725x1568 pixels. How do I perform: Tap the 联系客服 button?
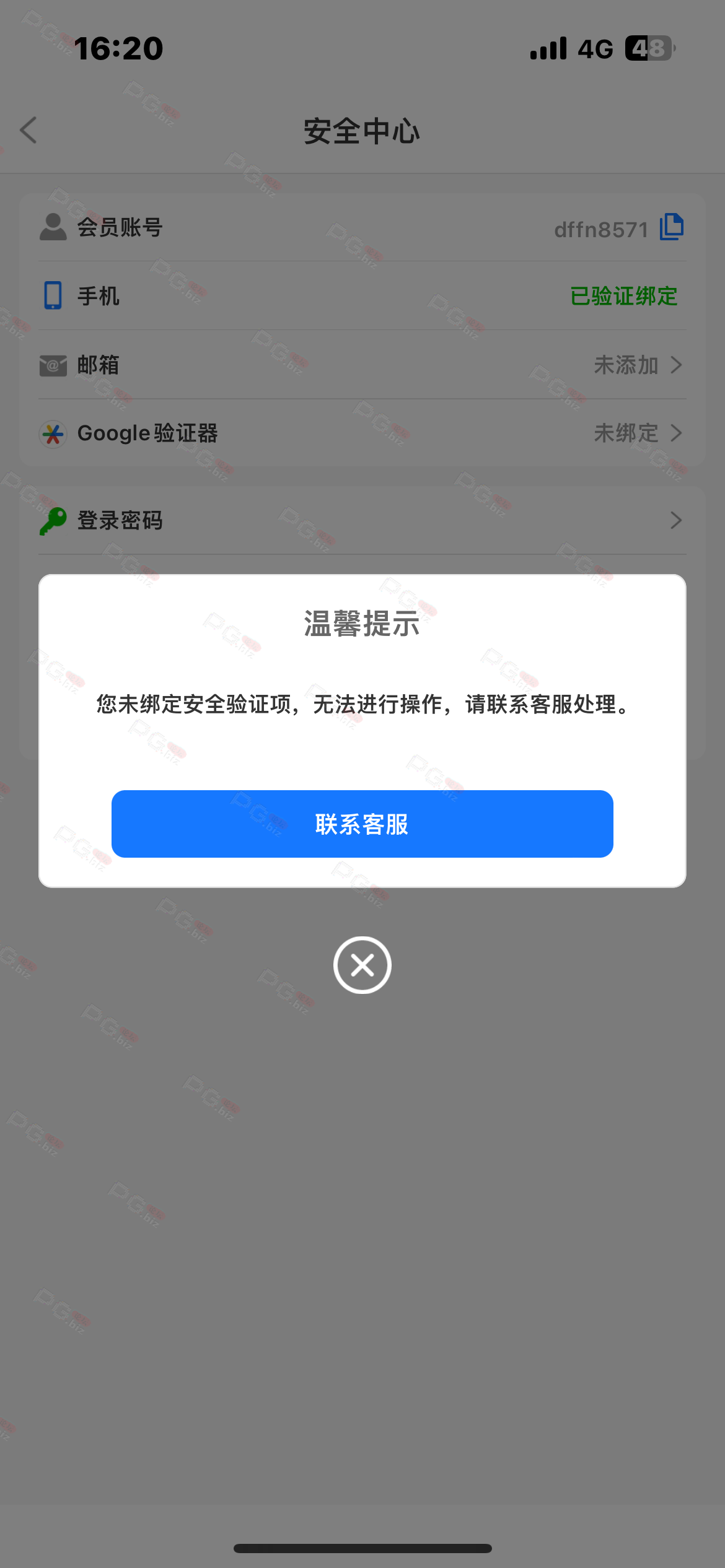[x=362, y=824]
